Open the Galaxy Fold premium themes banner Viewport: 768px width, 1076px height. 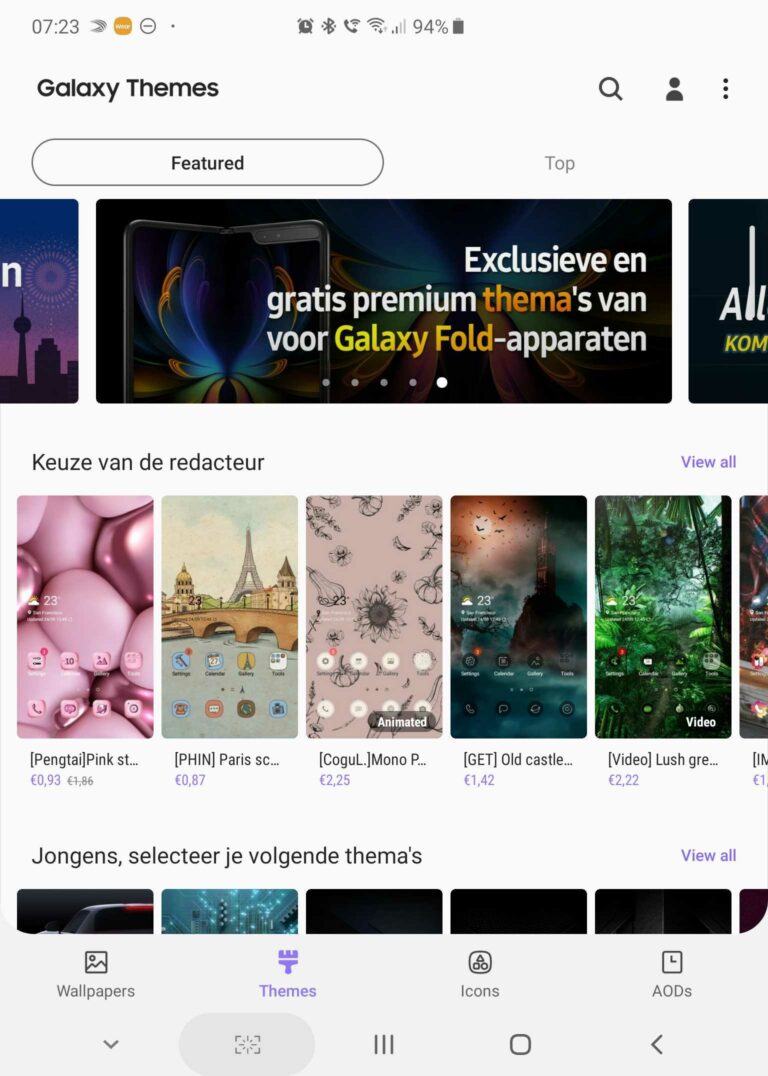pyautogui.click(x=383, y=300)
